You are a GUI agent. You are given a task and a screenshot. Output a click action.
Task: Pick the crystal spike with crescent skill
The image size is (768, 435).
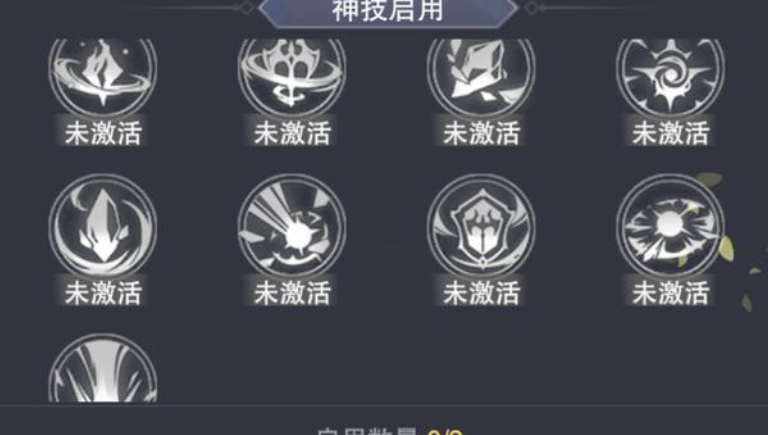[103, 228]
